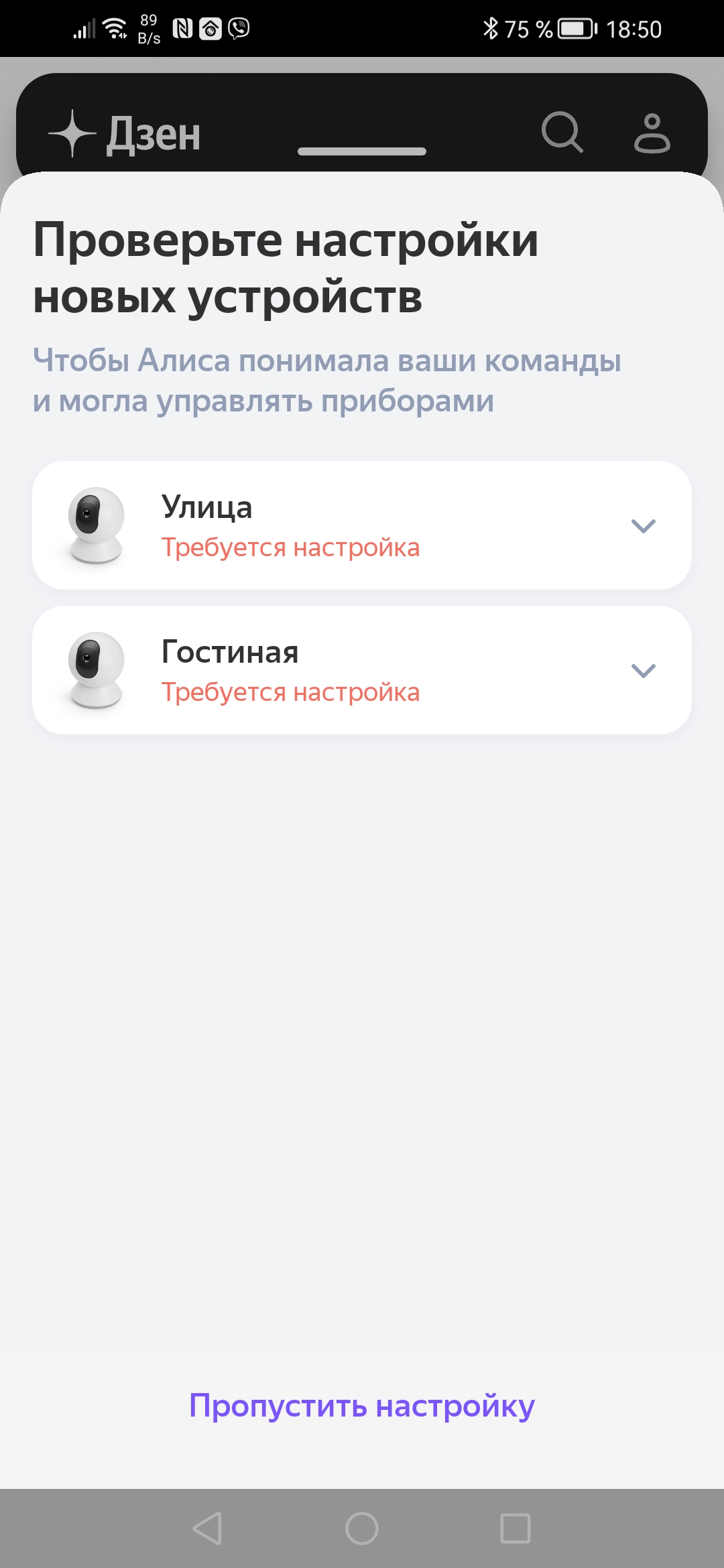Go to the home screen
Viewport: 724px width, 1568px height.
(x=362, y=1528)
